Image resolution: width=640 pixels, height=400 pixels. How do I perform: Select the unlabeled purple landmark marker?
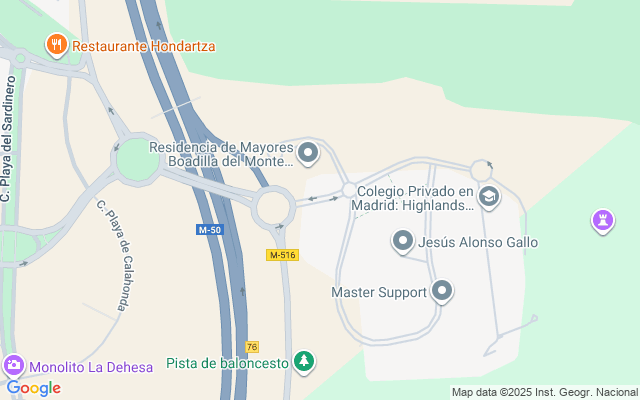[x=602, y=220]
